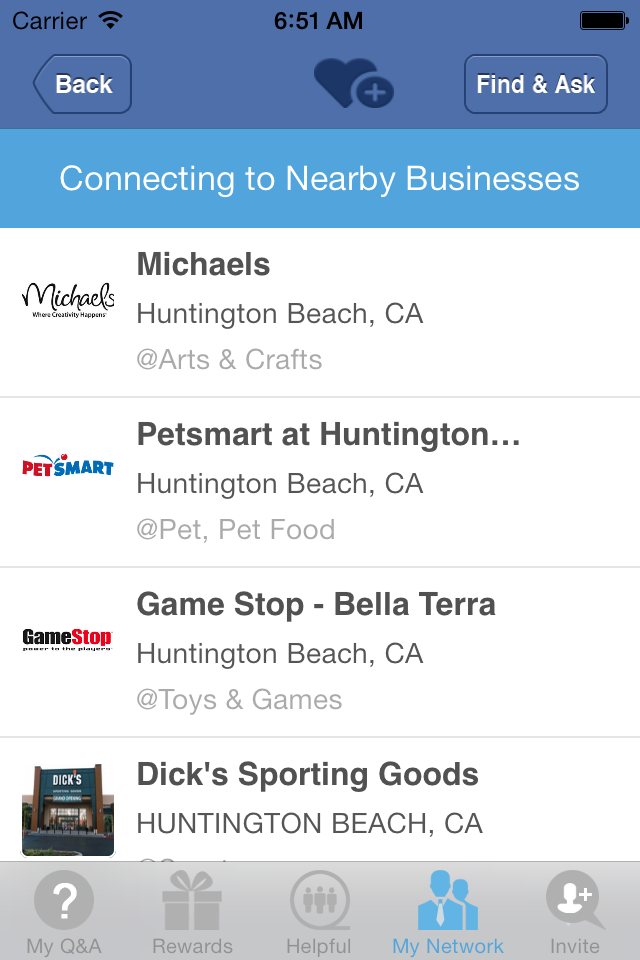Go back using the Back button
Screen dimensions: 640x960
tap(82, 84)
